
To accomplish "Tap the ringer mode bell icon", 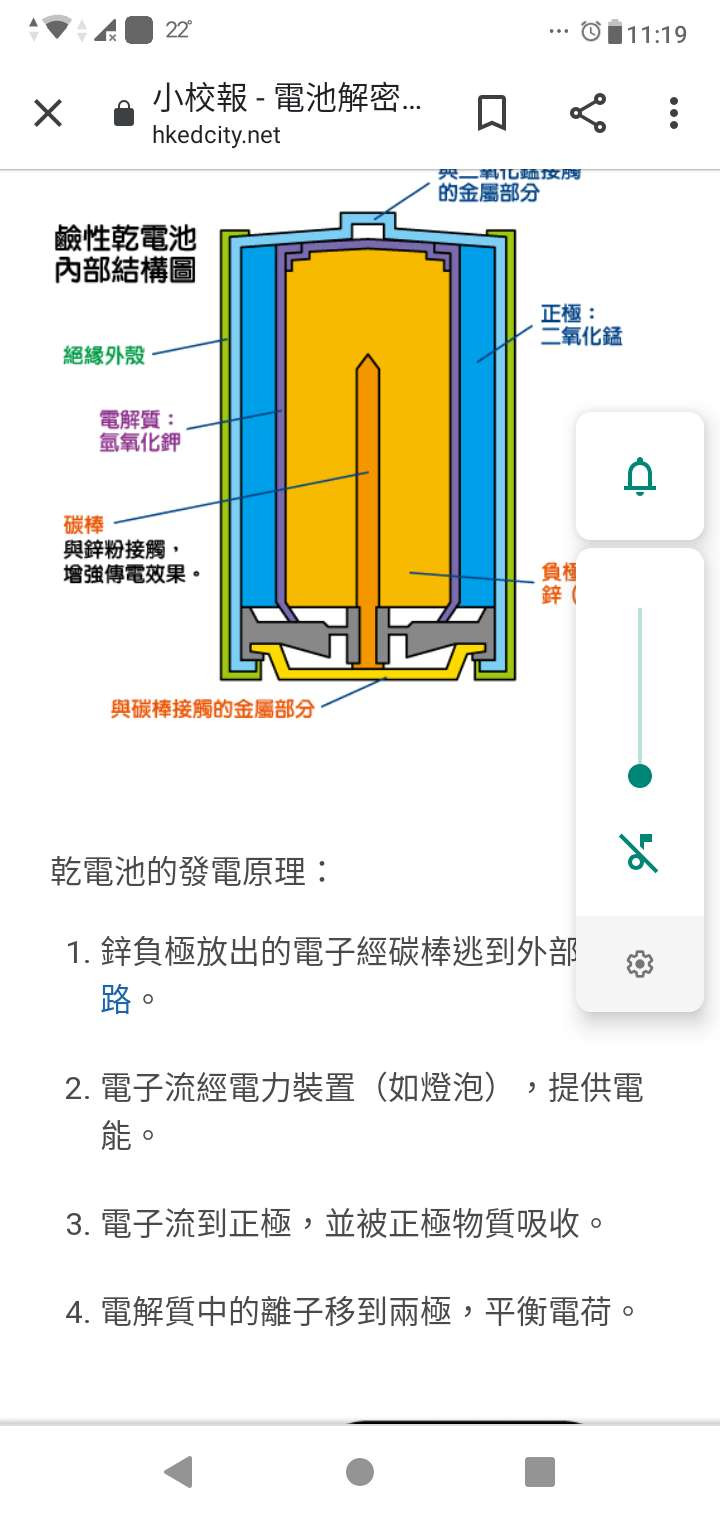I will tap(640, 476).
